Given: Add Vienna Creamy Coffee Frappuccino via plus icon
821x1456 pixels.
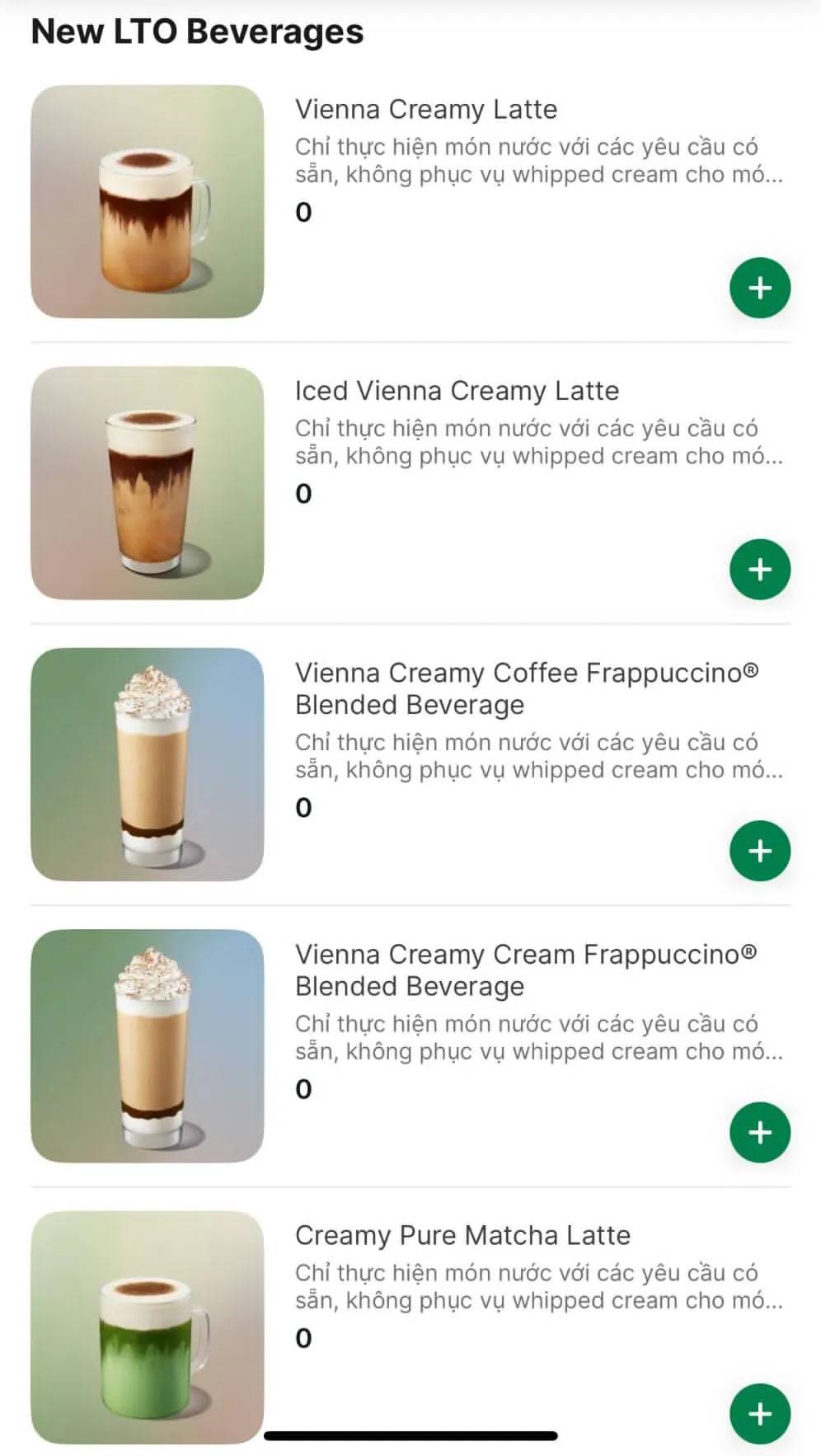Looking at the screenshot, I should coord(758,849).
